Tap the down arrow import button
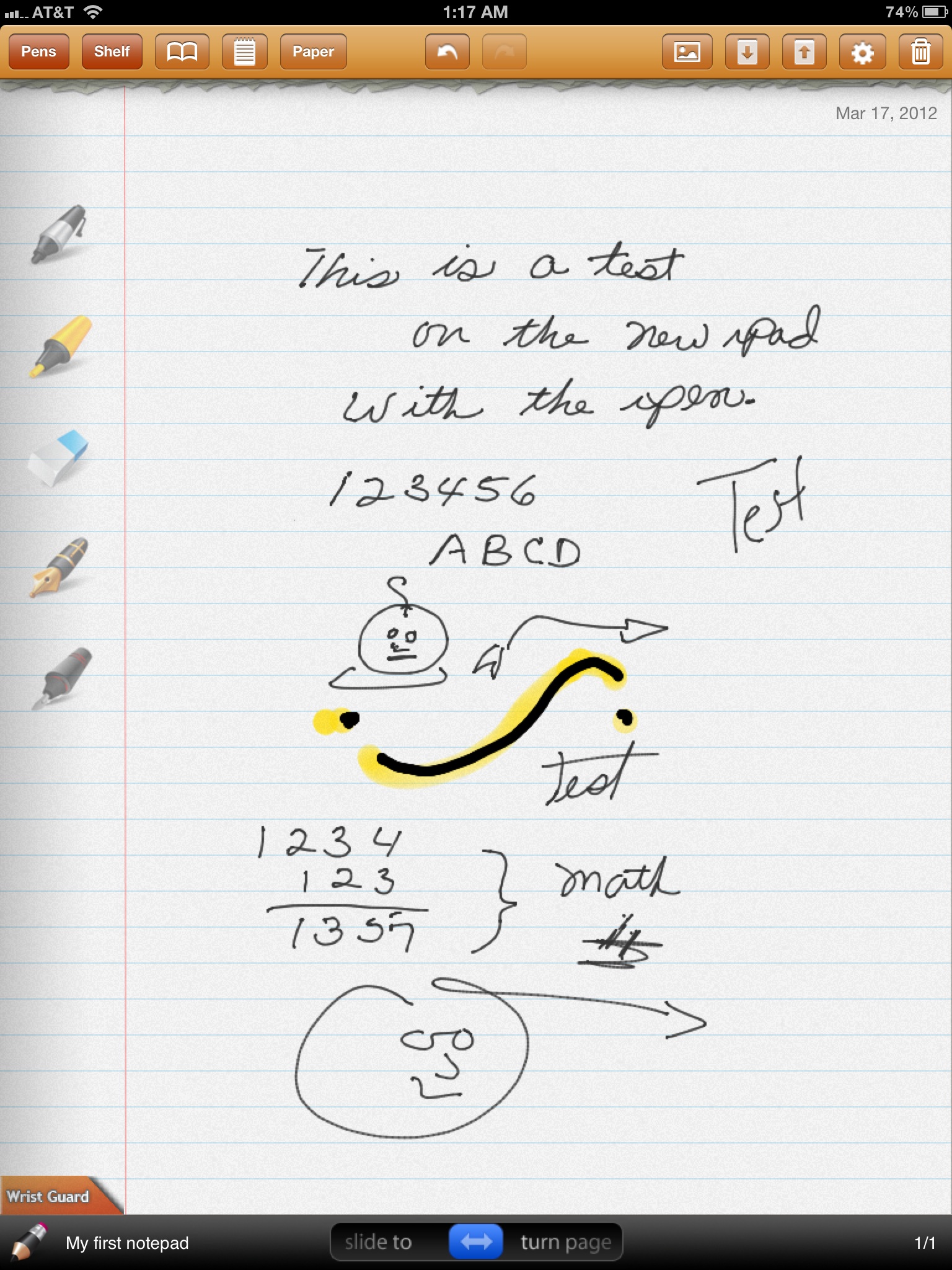 747,51
